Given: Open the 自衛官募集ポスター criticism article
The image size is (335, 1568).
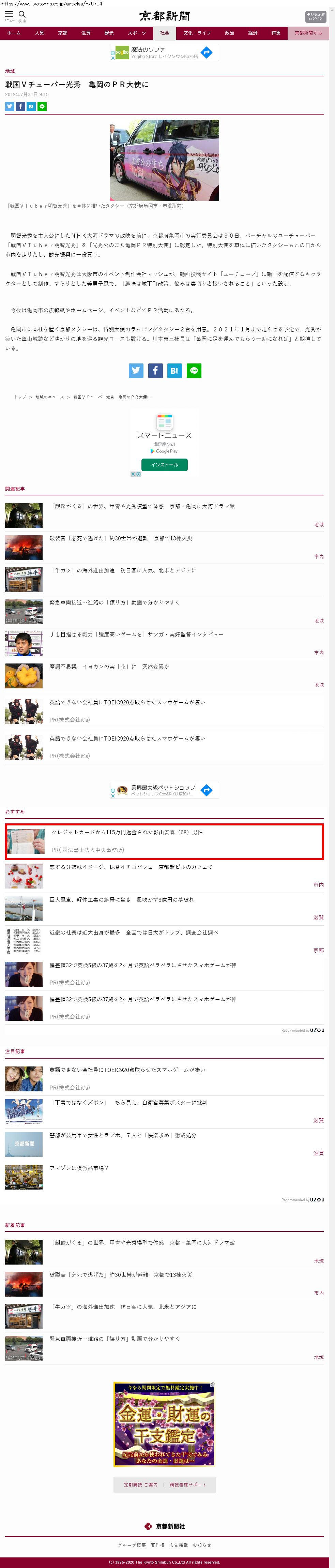Looking at the screenshot, I should [x=128, y=1102].
